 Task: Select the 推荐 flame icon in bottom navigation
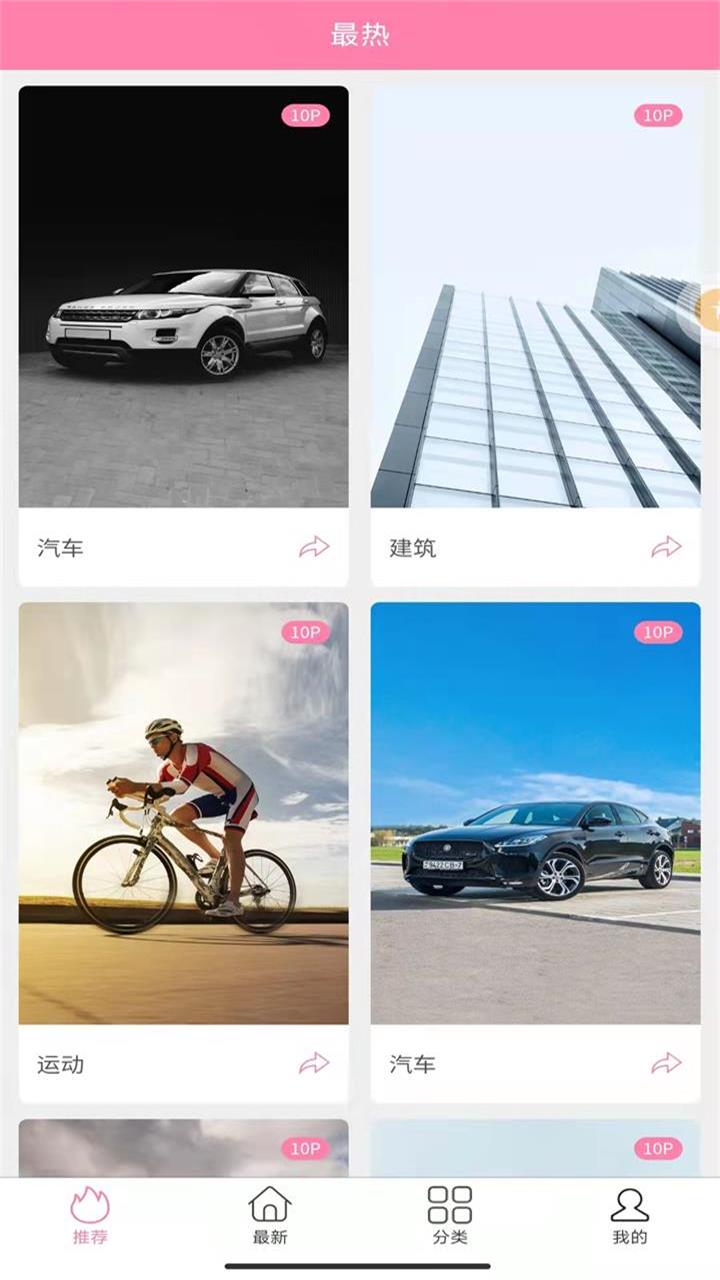click(88, 1205)
